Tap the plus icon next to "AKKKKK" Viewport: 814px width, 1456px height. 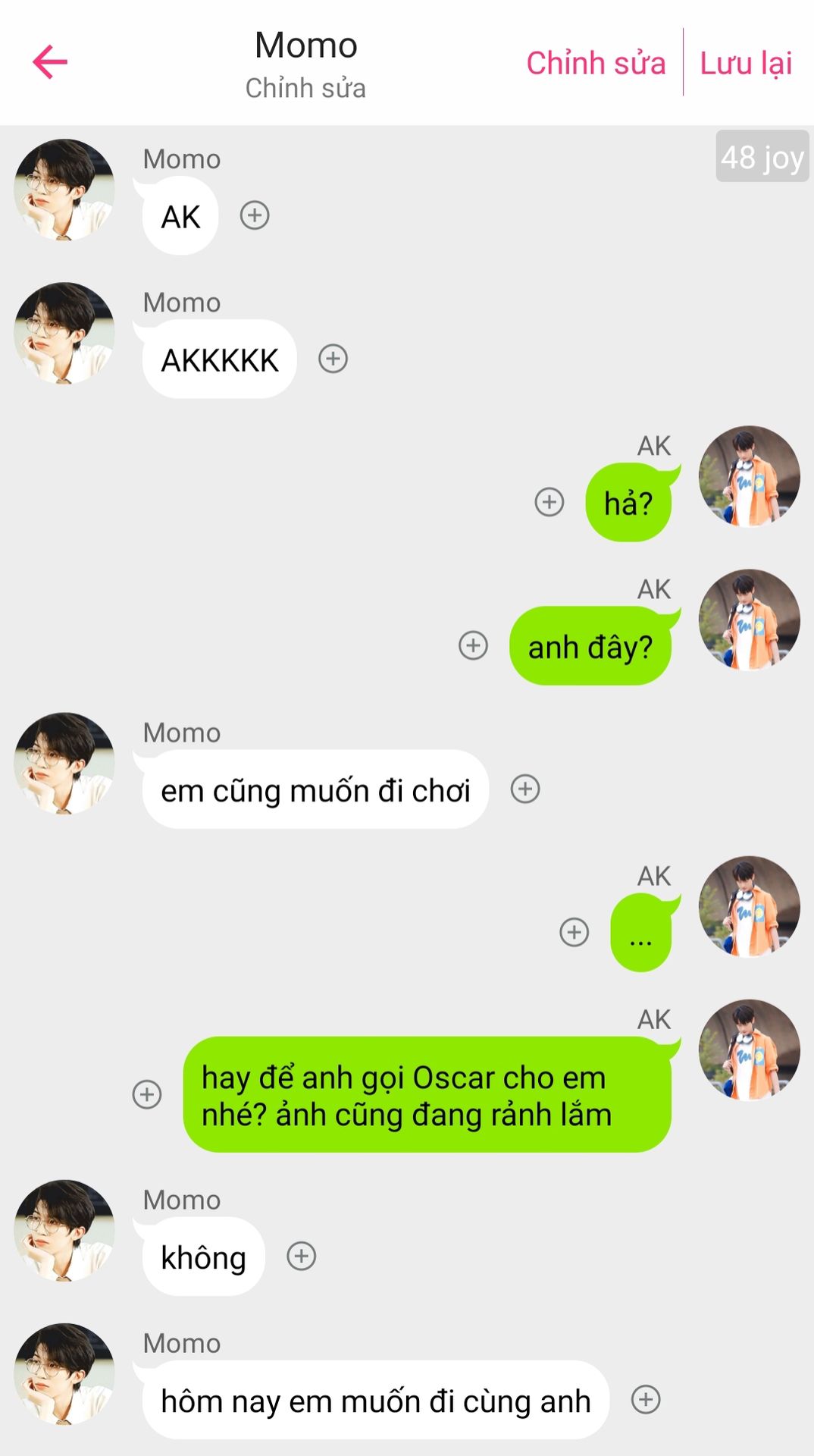coord(333,359)
